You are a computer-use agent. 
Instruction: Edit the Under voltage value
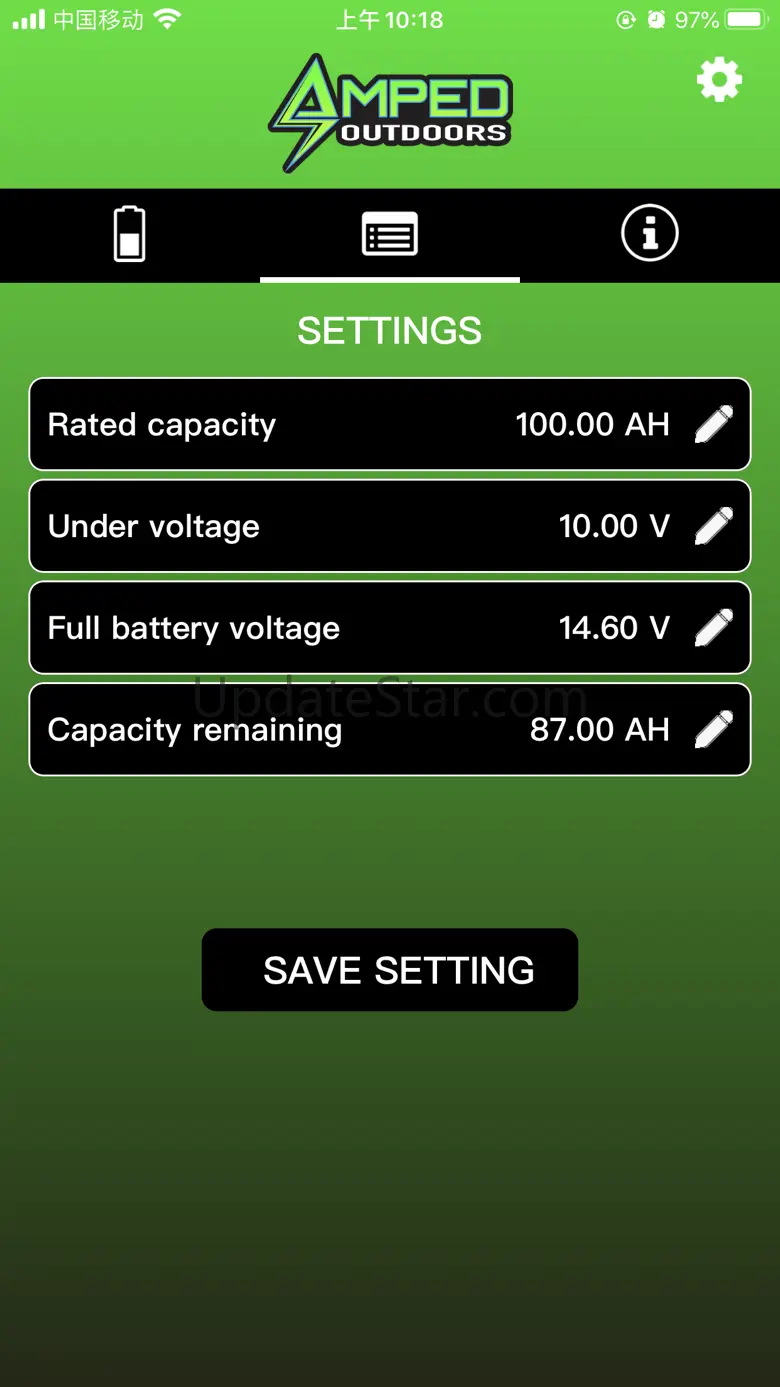pos(714,526)
